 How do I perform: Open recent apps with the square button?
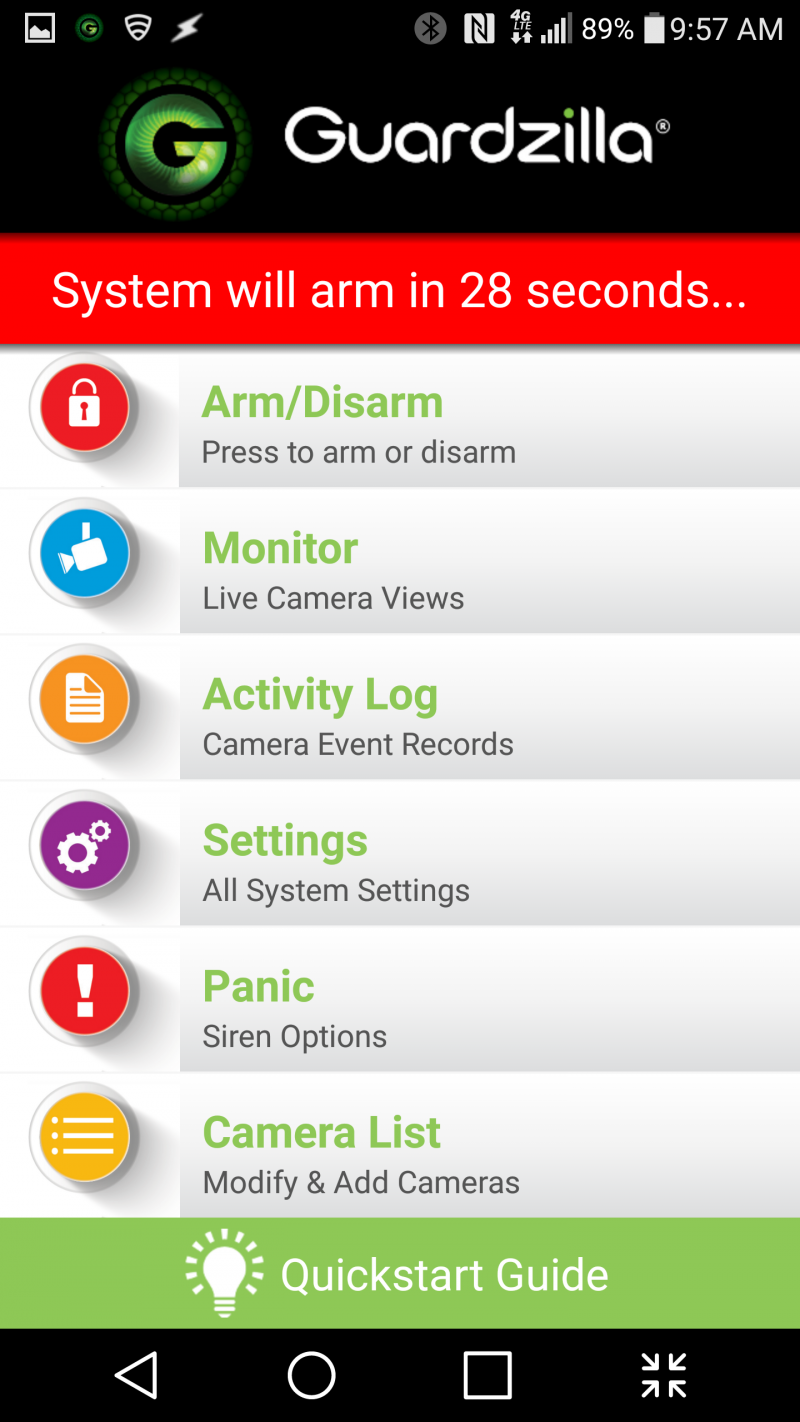(x=487, y=1375)
